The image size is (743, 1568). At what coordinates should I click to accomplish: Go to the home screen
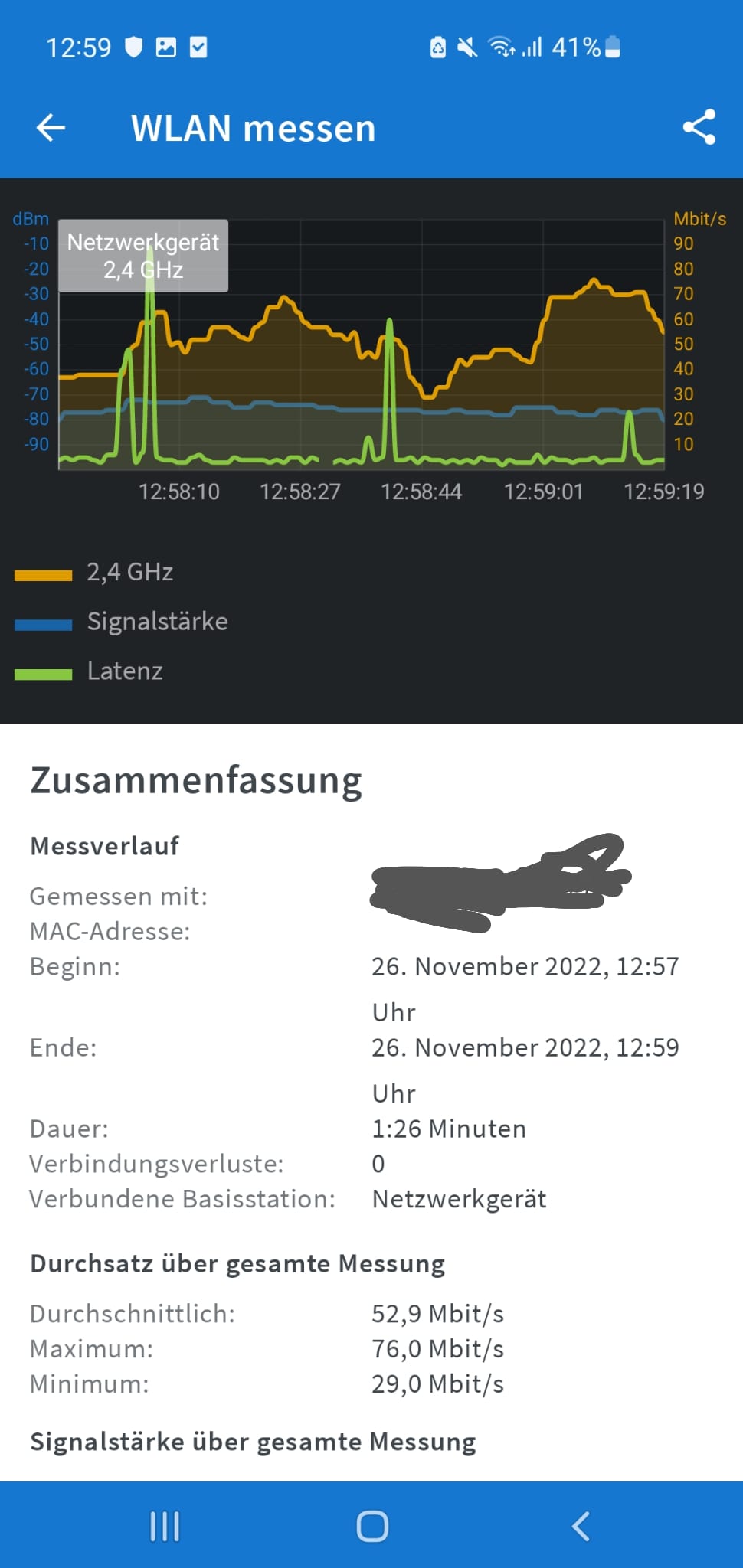click(x=372, y=1526)
